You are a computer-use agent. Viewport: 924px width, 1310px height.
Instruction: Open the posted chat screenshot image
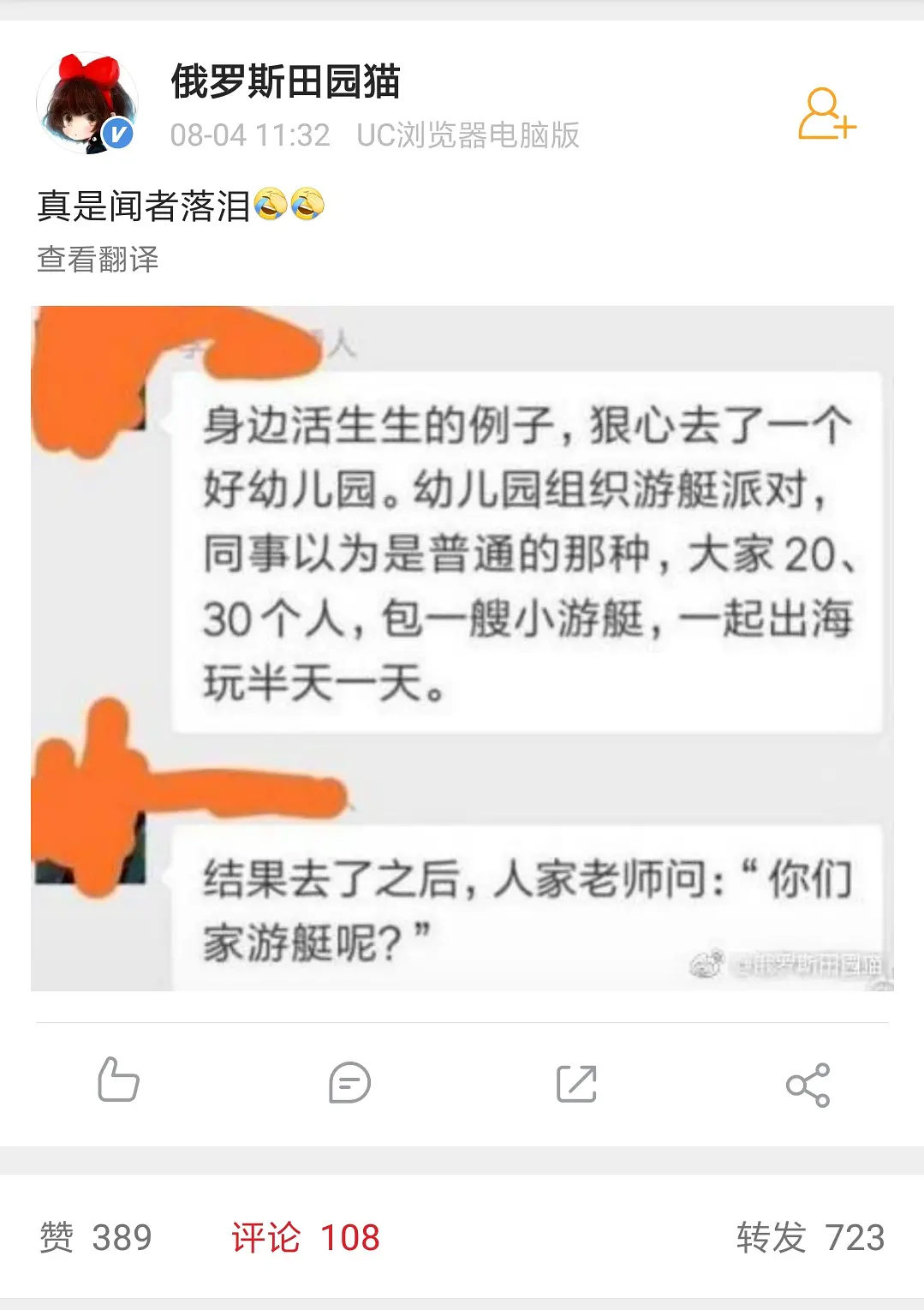tap(462, 648)
